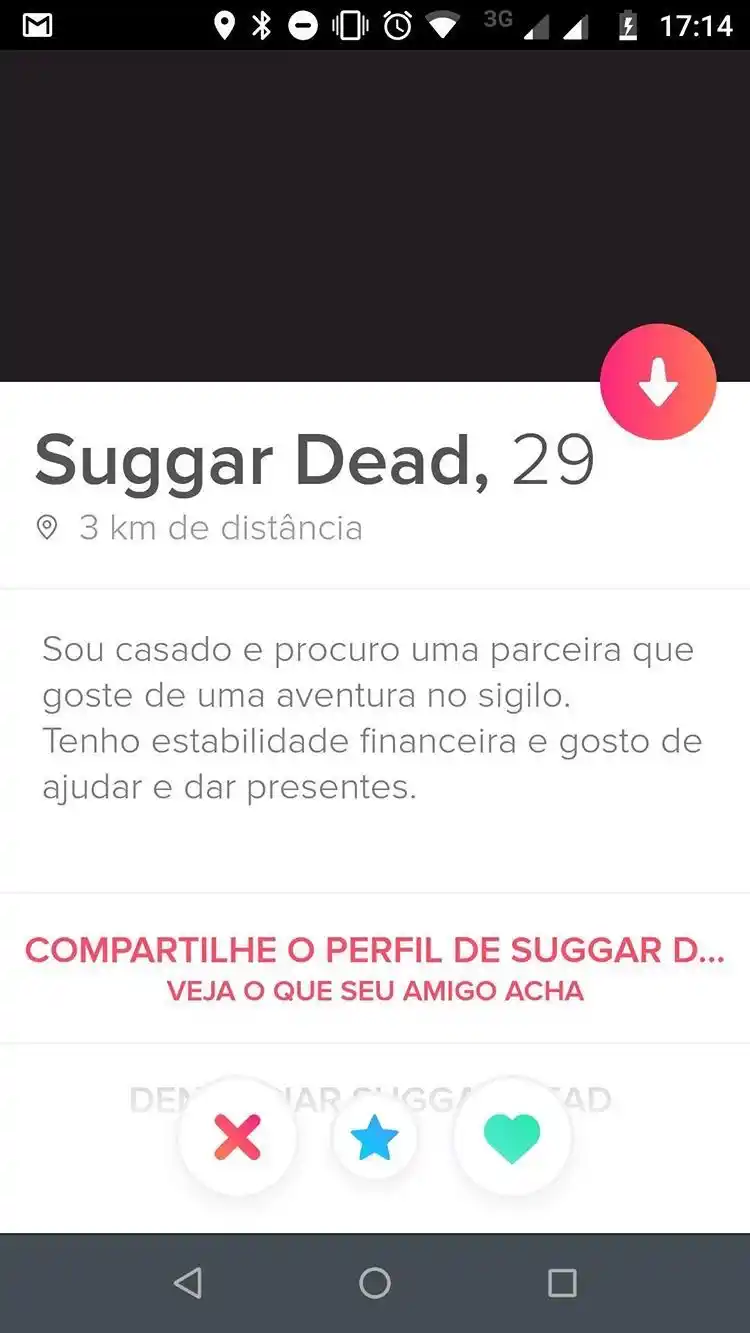Open recent apps with the square button
Image resolution: width=750 pixels, height=1333 pixels.
coord(562,1283)
